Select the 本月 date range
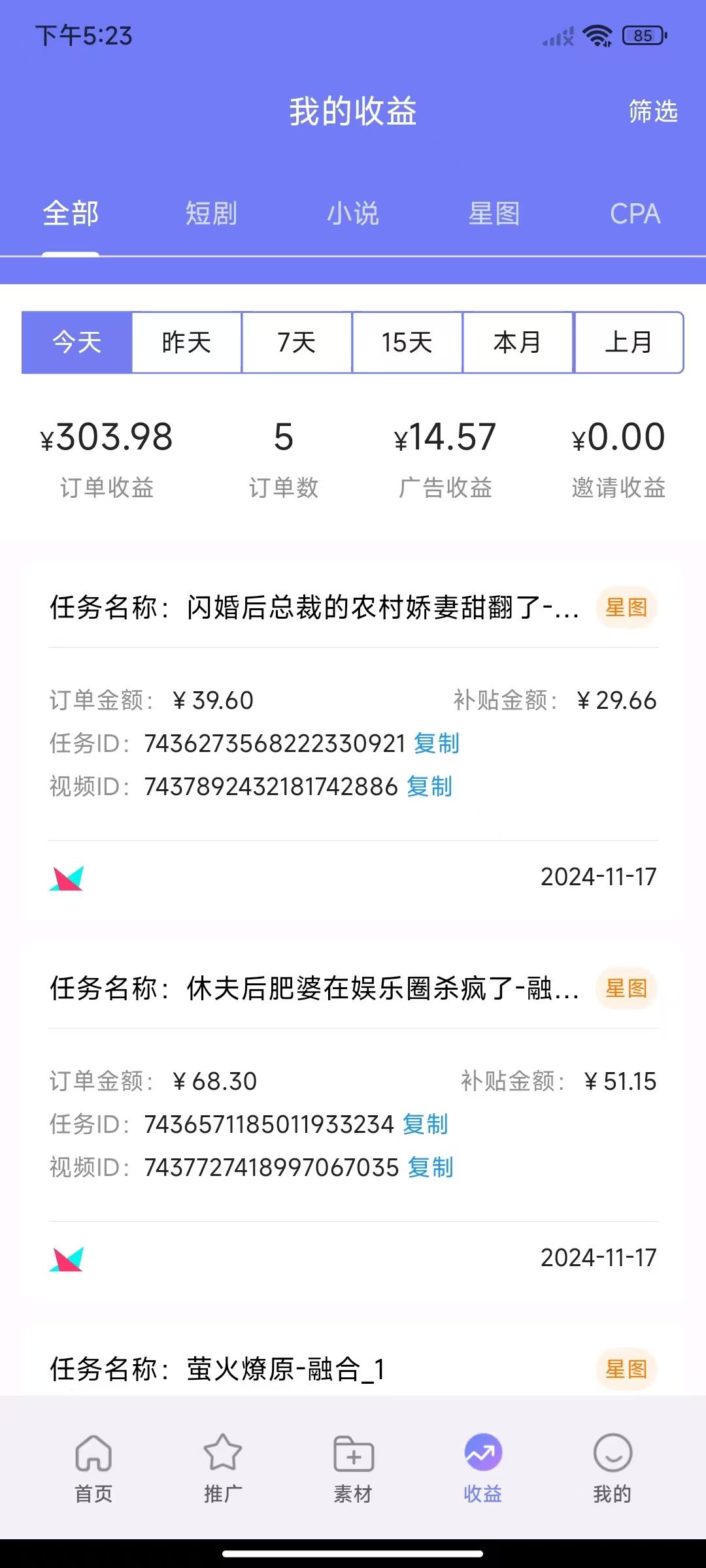Image resolution: width=706 pixels, height=1568 pixels. pos(518,342)
